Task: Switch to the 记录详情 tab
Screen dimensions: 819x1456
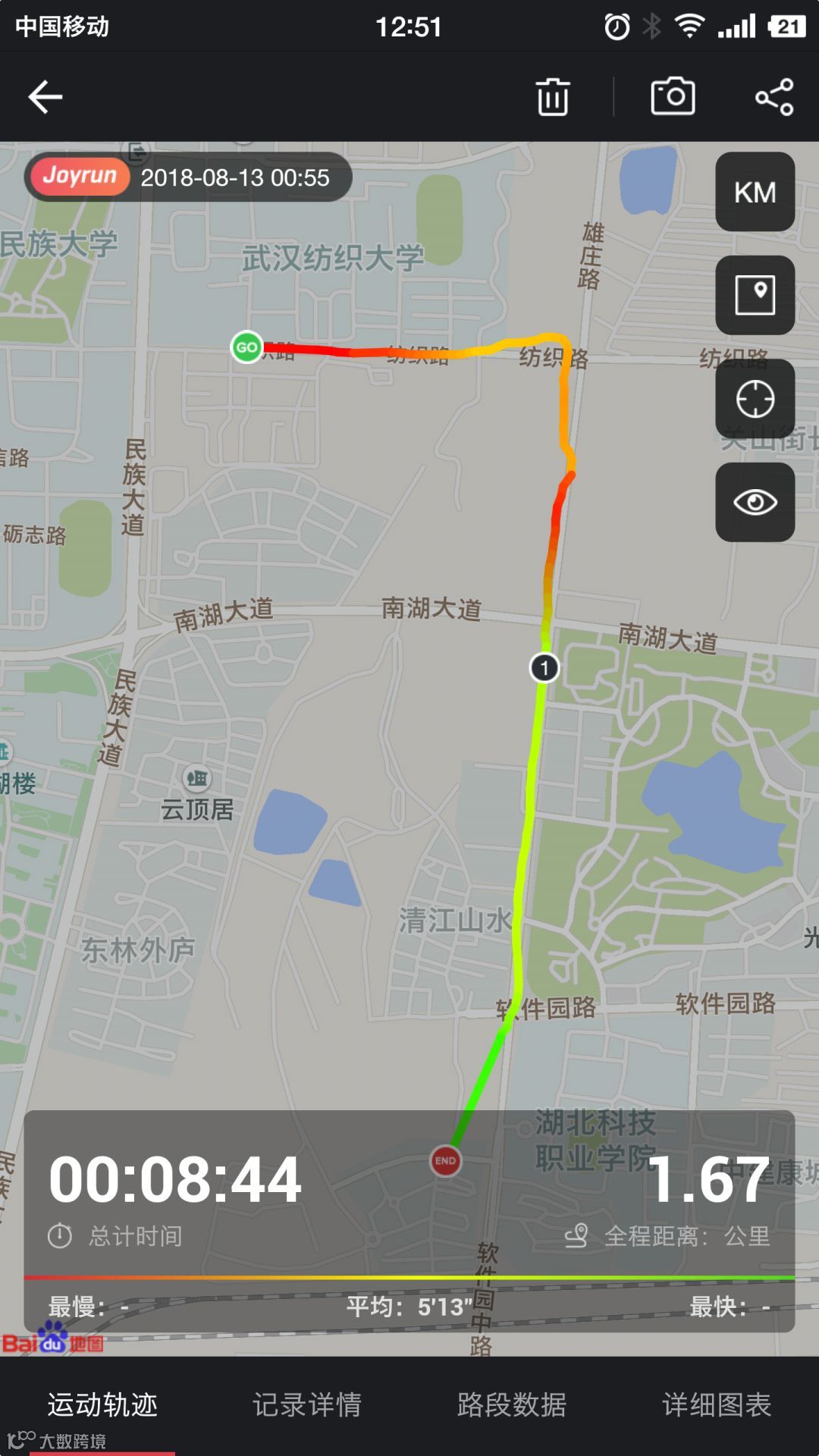Action: pos(307,1404)
